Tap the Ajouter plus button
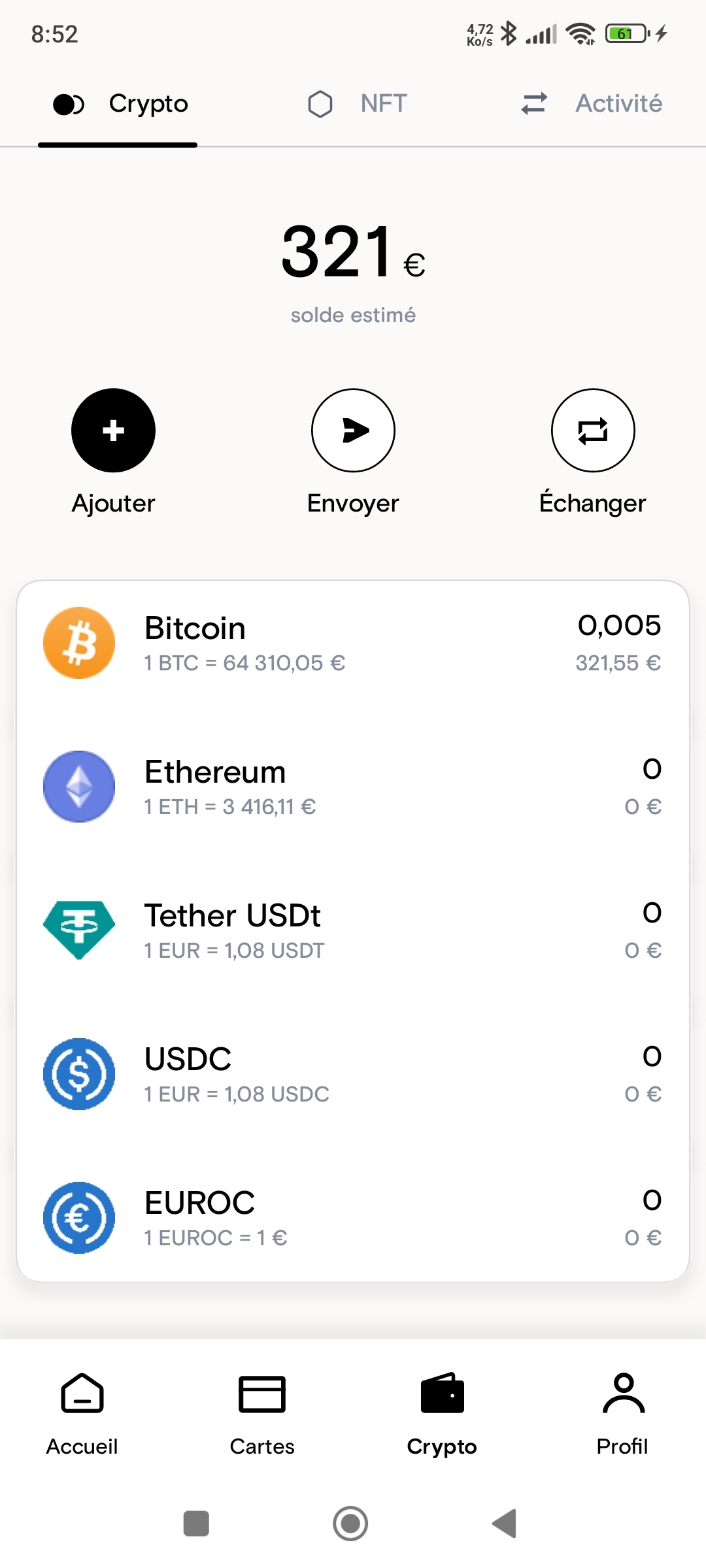Screen dimensions: 706x1568 click(x=113, y=431)
